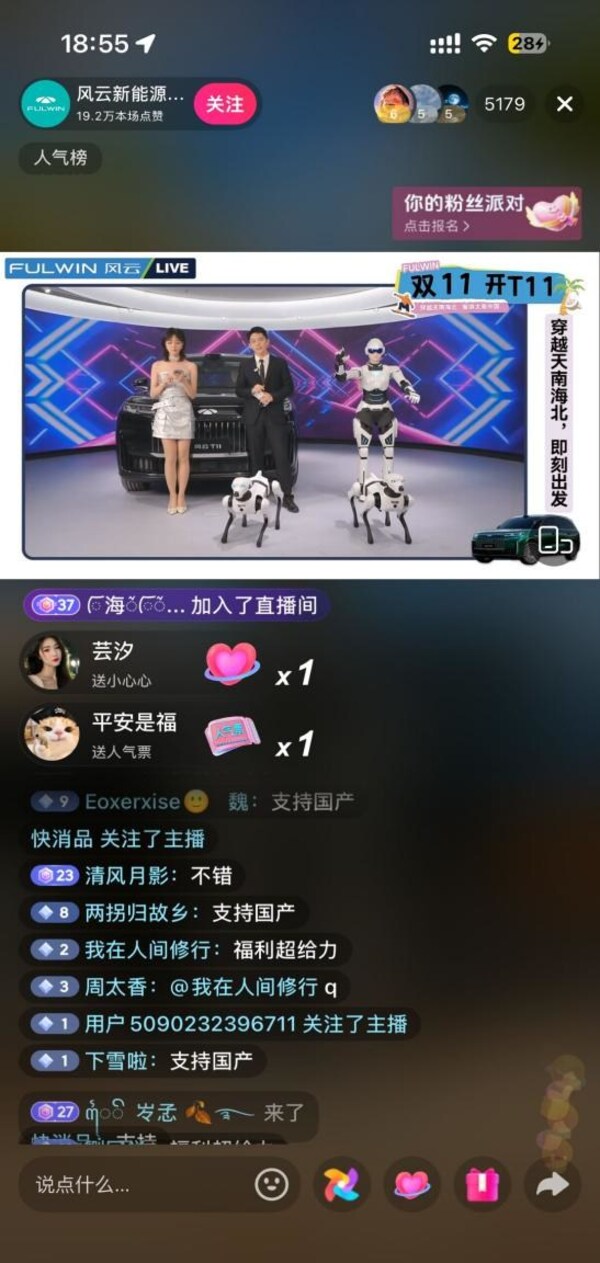Open the 你的粉丝派对 sign-up banner
This screenshot has width=600, height=1263.
point(486,212)
